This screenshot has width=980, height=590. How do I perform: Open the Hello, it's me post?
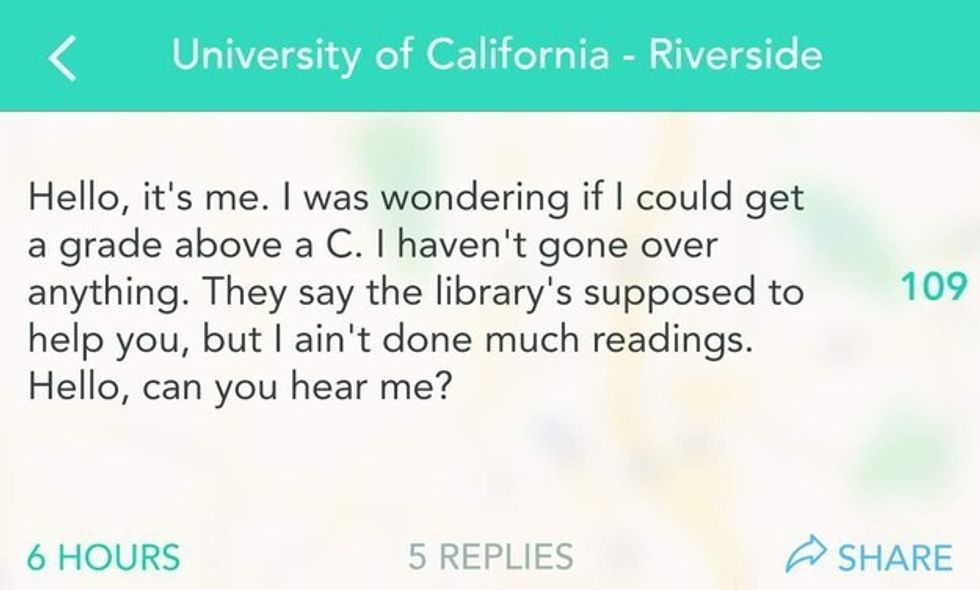click(x=417, y=290)
